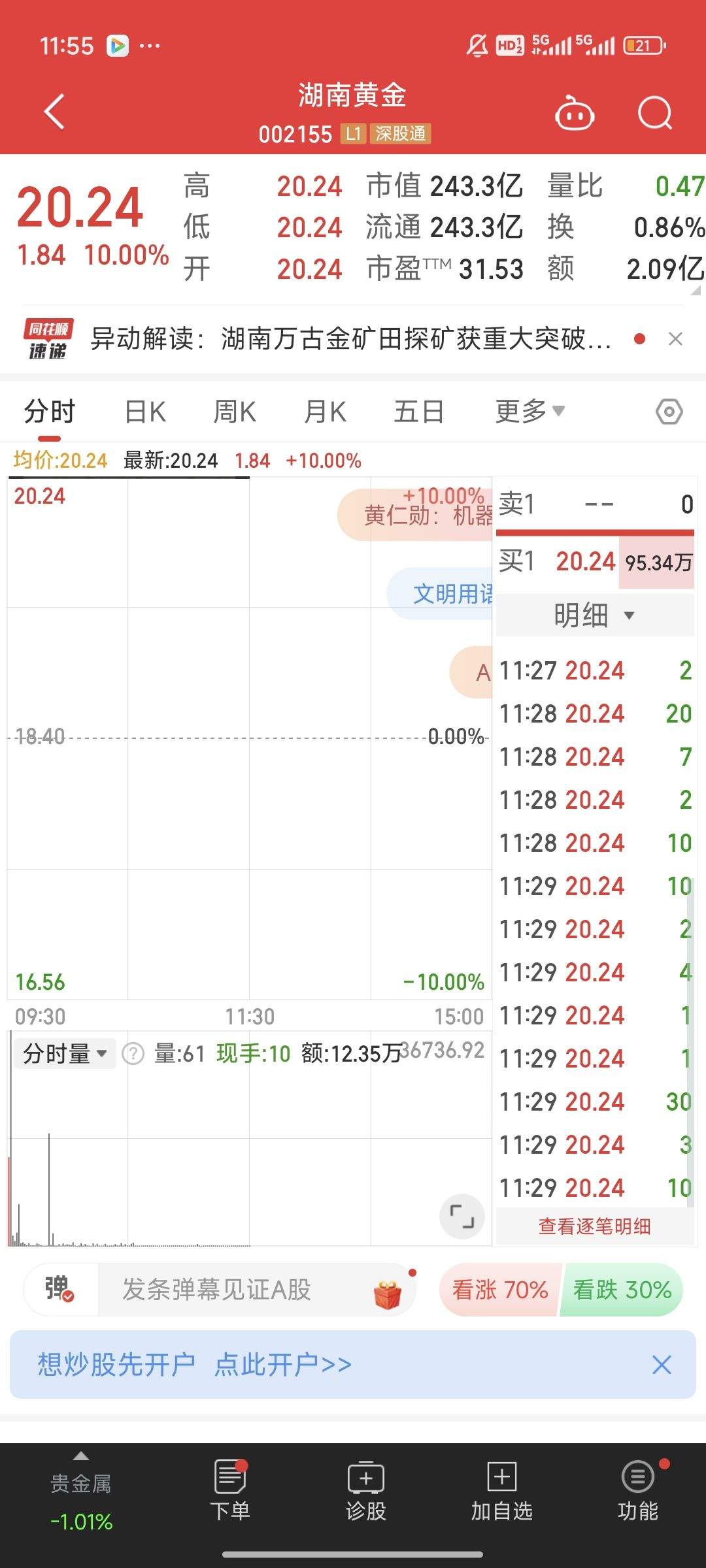Tap the help question mark beside 分时量
Viewport: 706px width, 1568px height.
136,1053
